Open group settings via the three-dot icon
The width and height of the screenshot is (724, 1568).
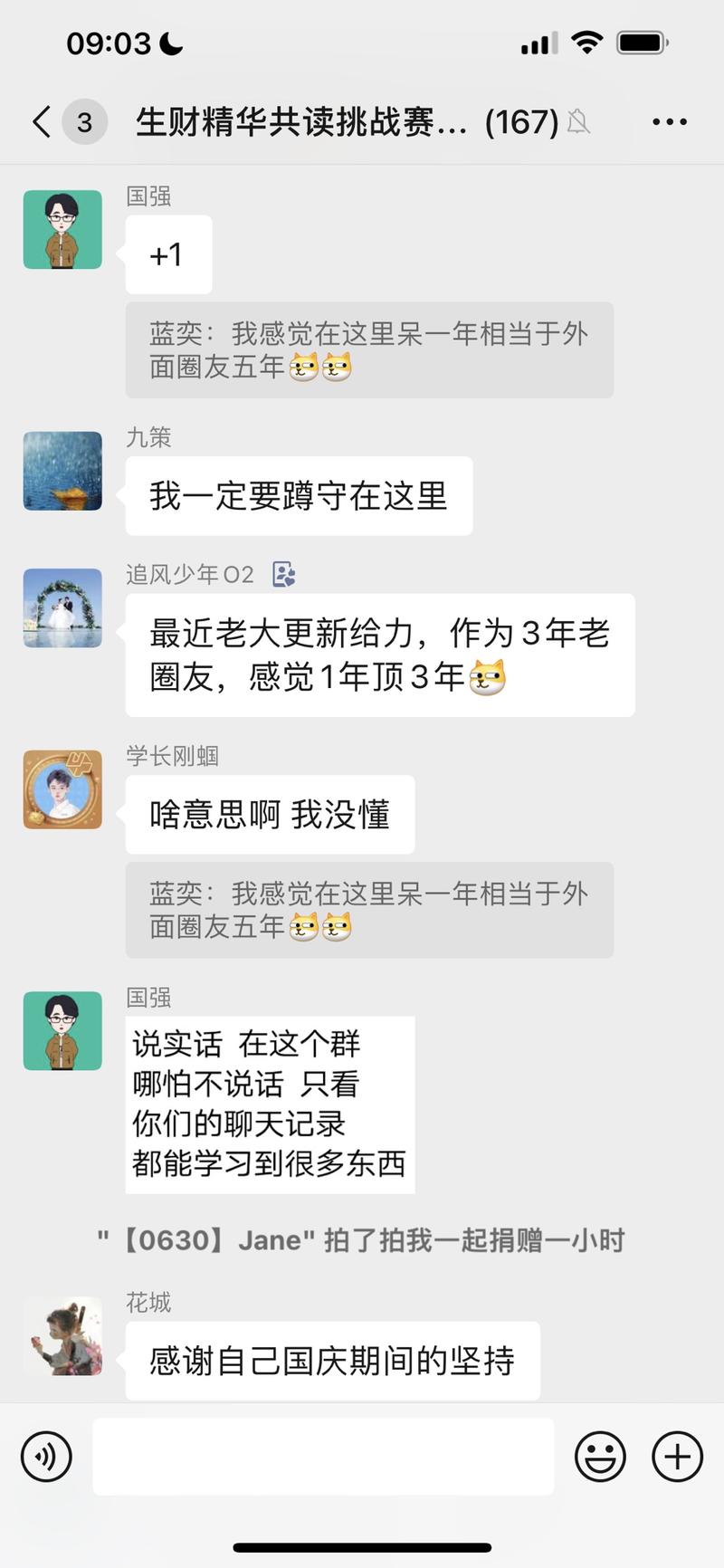click(669, 121)
